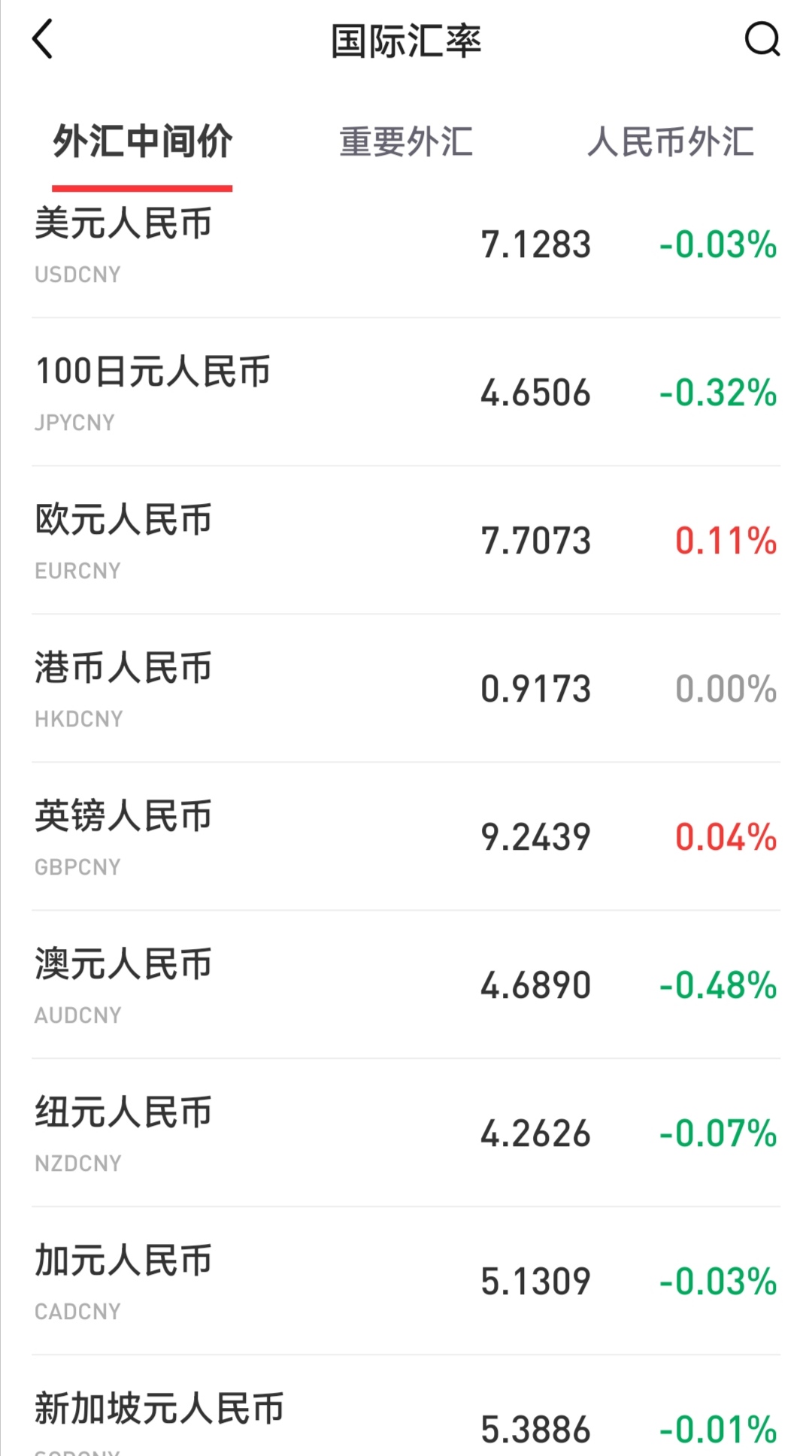Click the JPYCNY code label
The image size is (812, 1456).
[74, 423]
